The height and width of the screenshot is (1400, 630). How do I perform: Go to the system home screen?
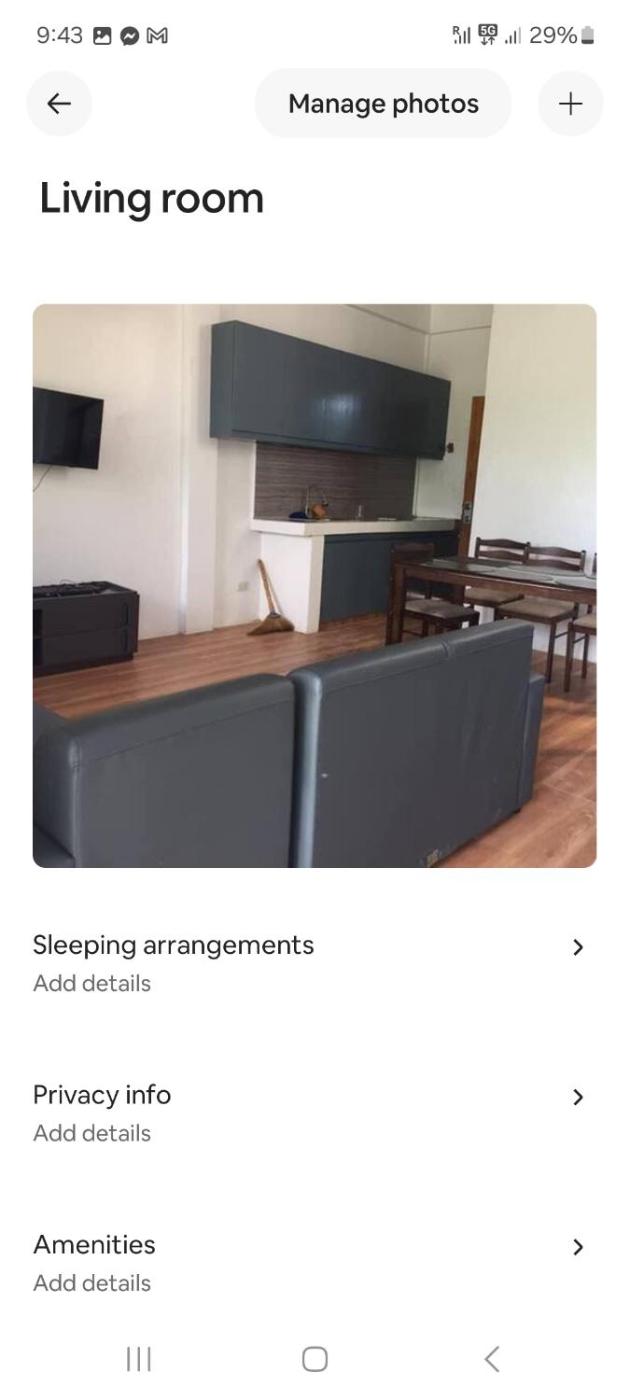pyautogui.click(x=314, y=1358)
